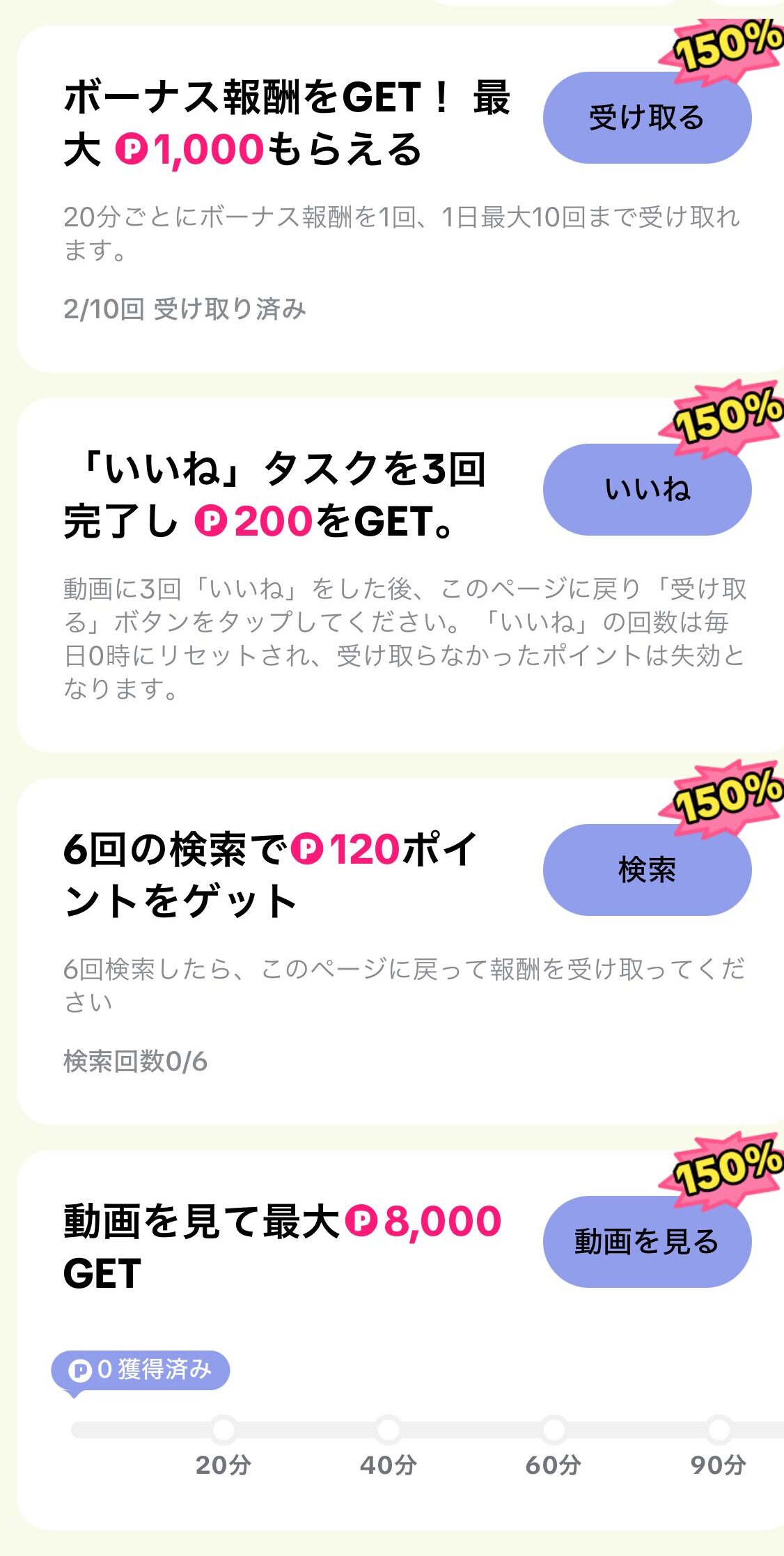Tap the いいね button to like videos
Viewport: 784px width, 1556px height.
coord(646,490)
